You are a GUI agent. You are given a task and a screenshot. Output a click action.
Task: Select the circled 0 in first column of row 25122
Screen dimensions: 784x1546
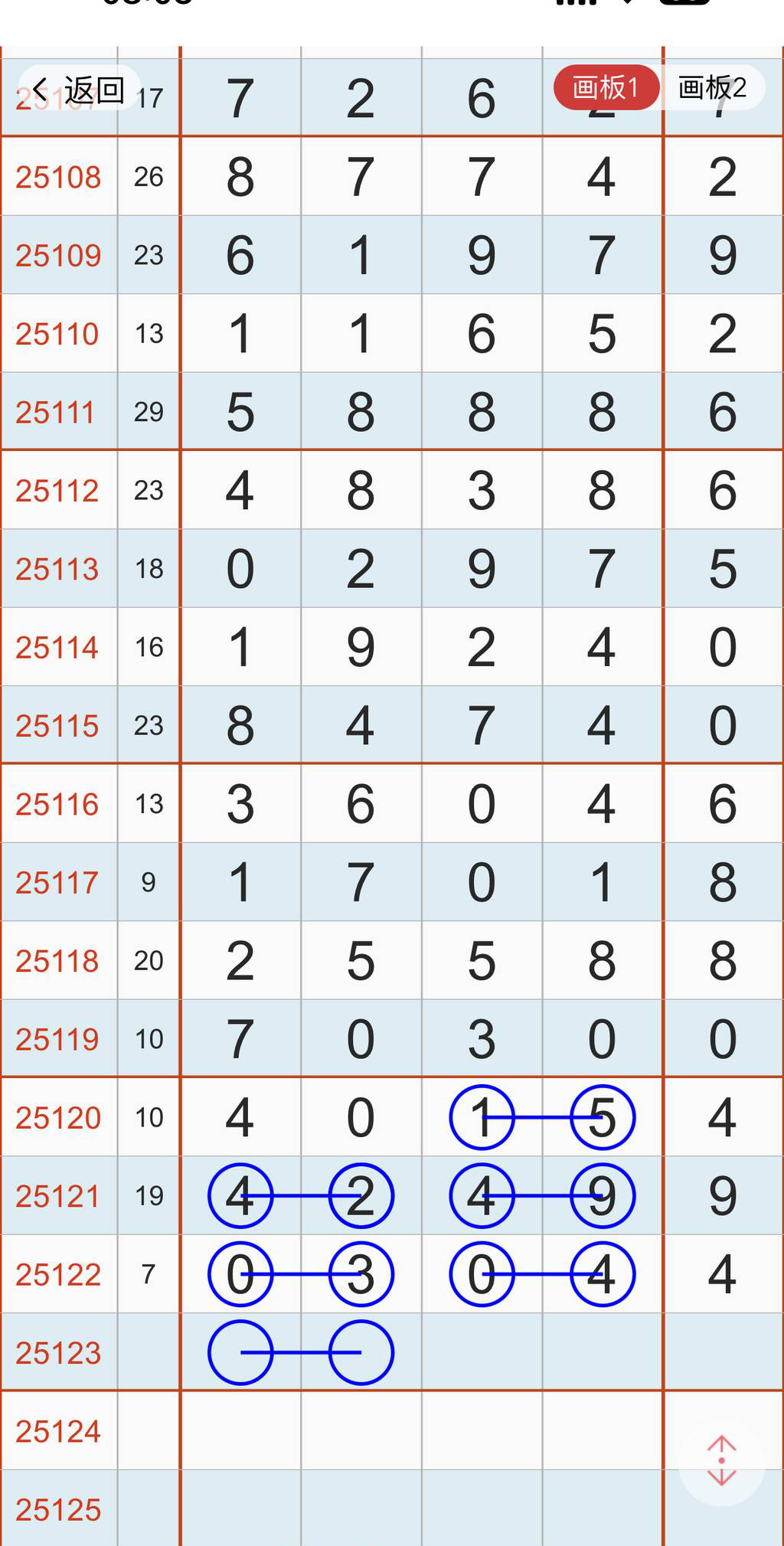pos(240,1274)
